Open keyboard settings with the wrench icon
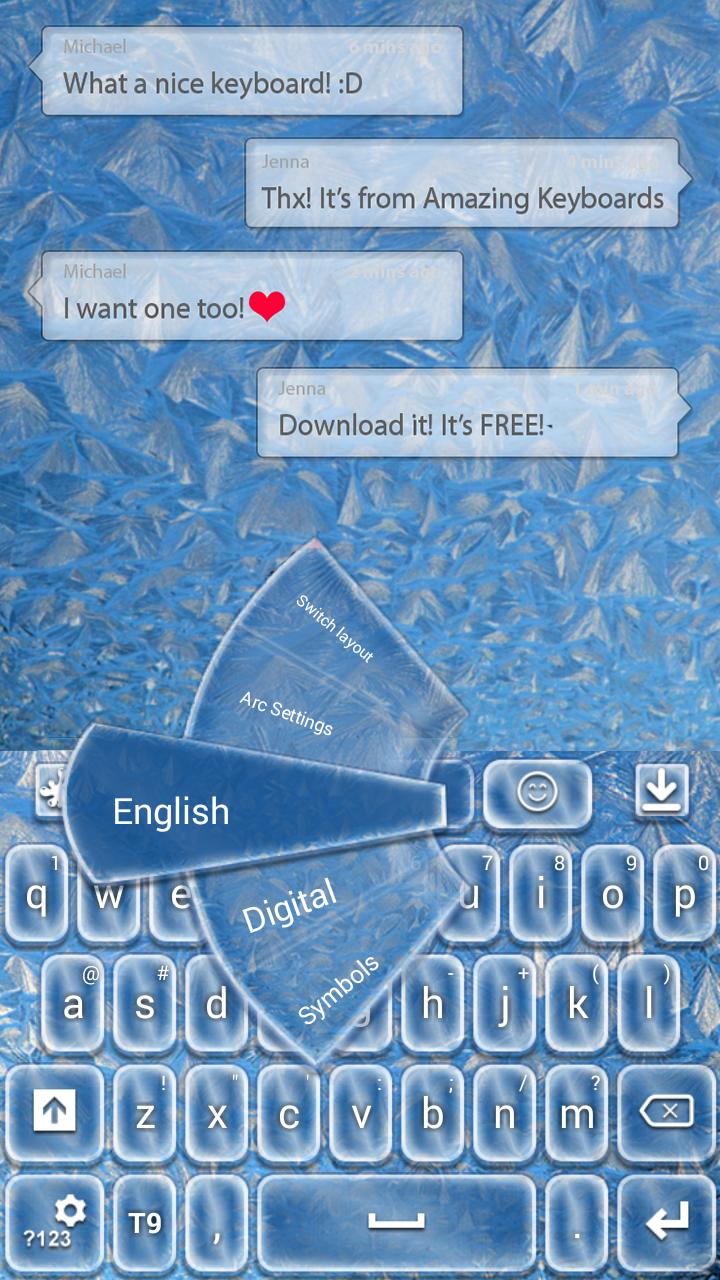 (50, 792)
